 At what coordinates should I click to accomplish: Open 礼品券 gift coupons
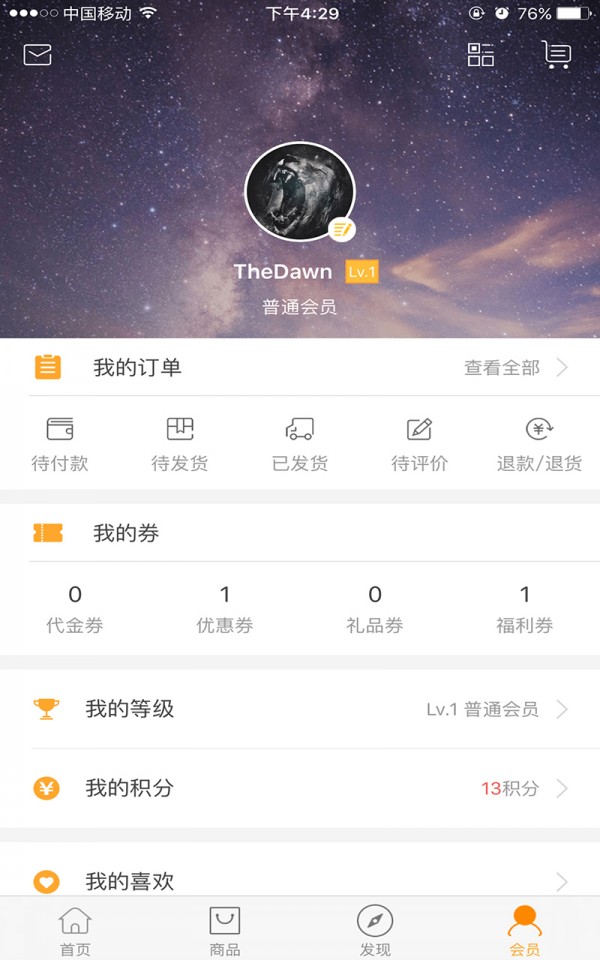[375, 609]
